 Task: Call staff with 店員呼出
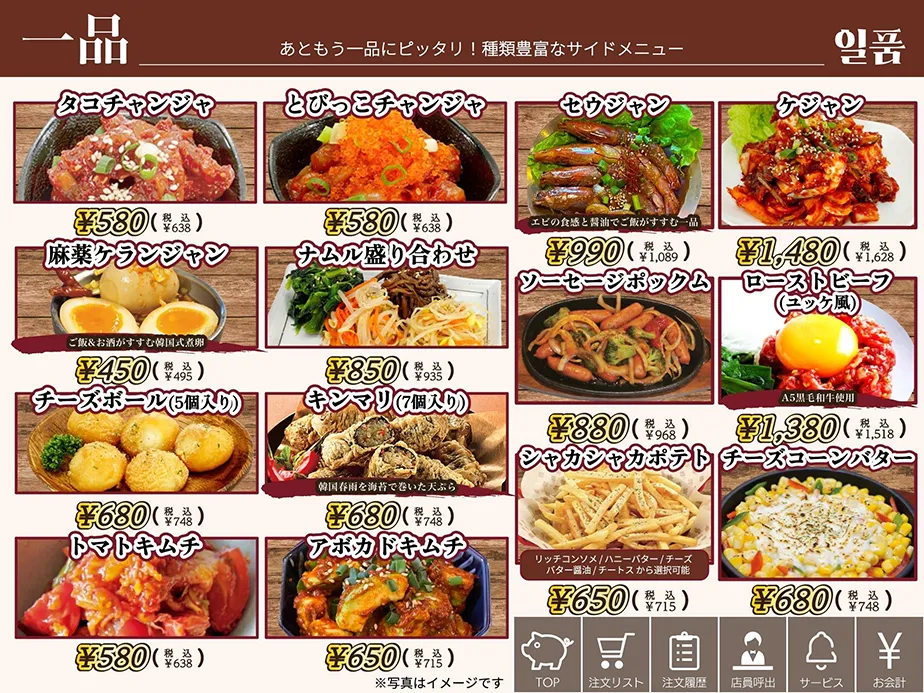[752, 655]
